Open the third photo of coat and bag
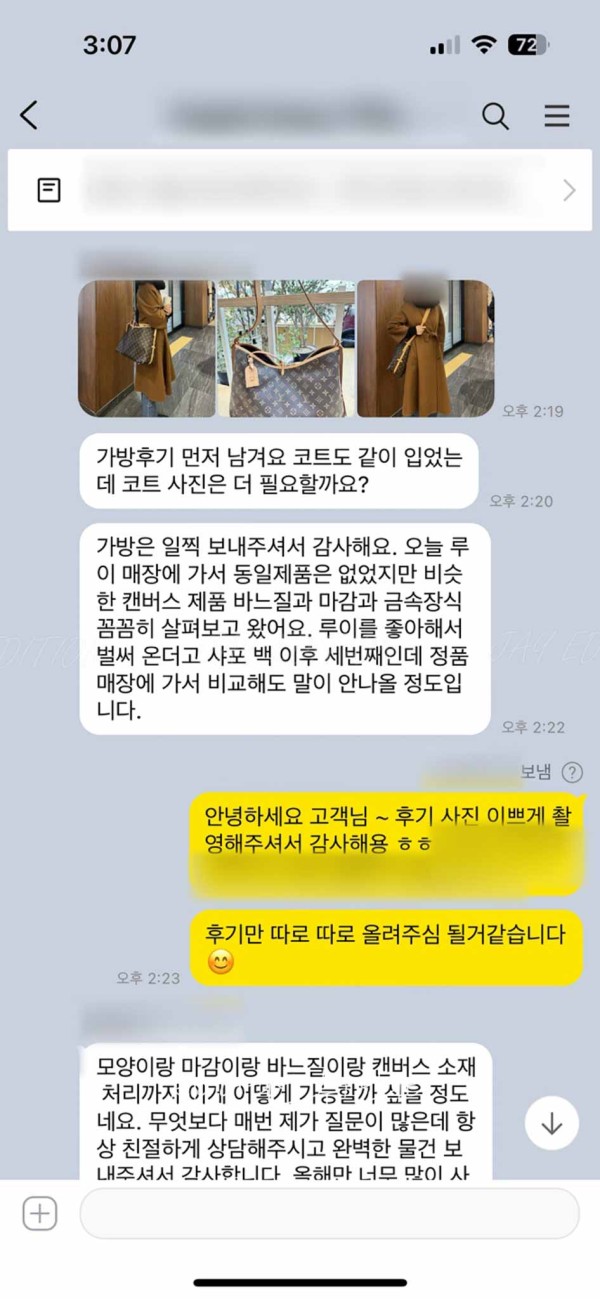The height and width of the screenshot is (1299, 600). (x=425, y=348)
